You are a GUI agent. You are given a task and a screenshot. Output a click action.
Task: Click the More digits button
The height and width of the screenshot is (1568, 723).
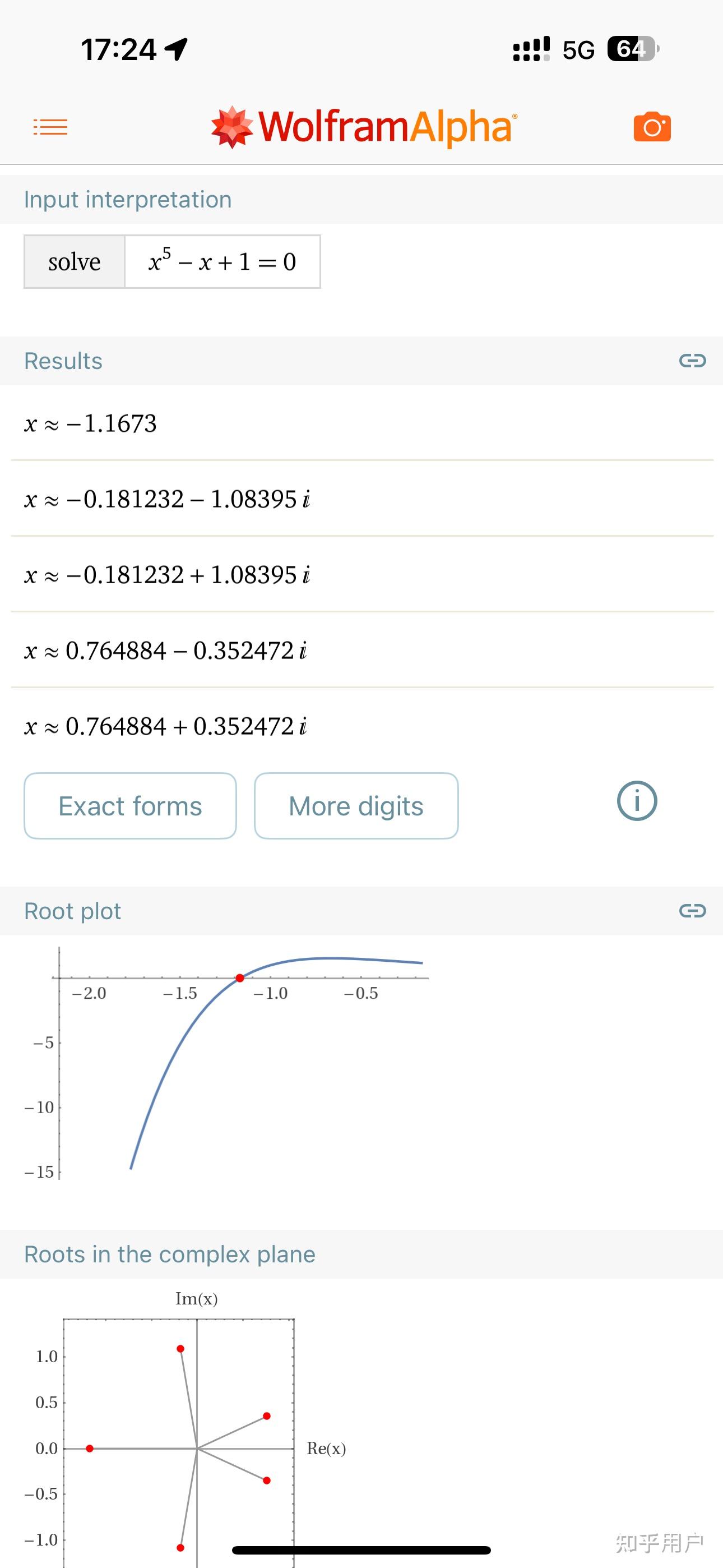point(356,805)
